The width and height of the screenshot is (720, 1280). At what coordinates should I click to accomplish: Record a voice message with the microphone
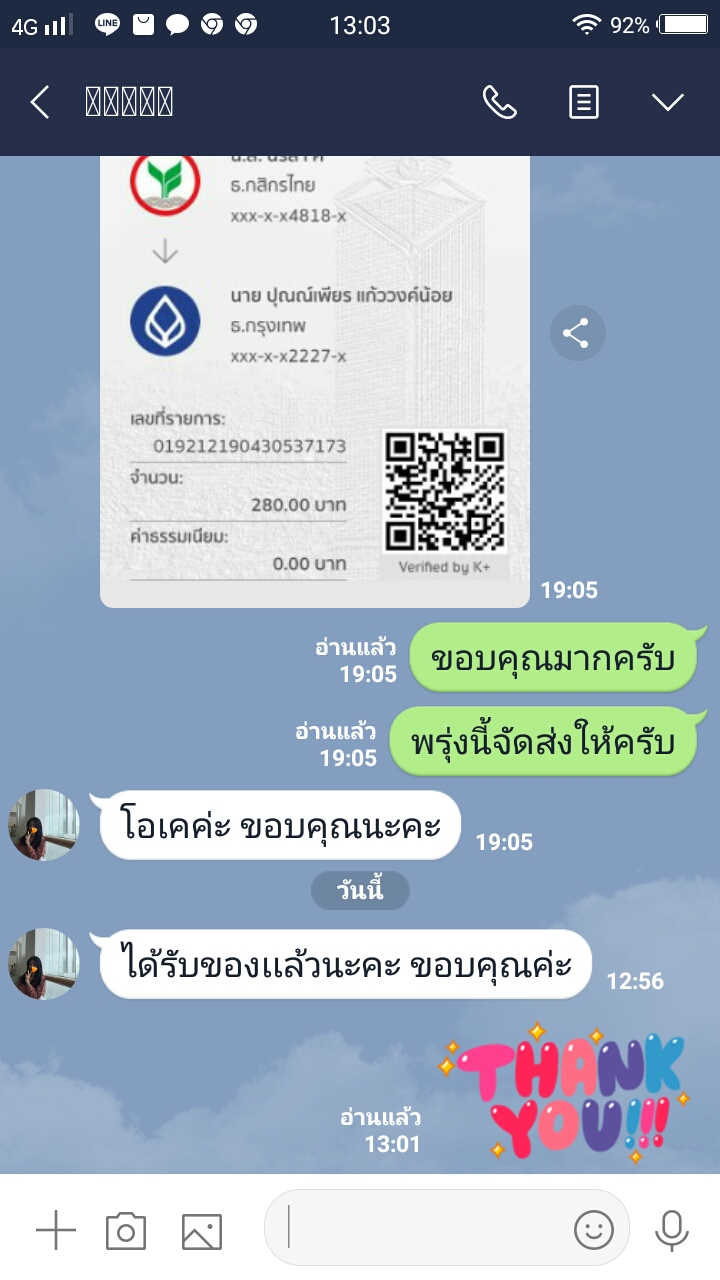pyautogui.click(x=671, y=1229)
